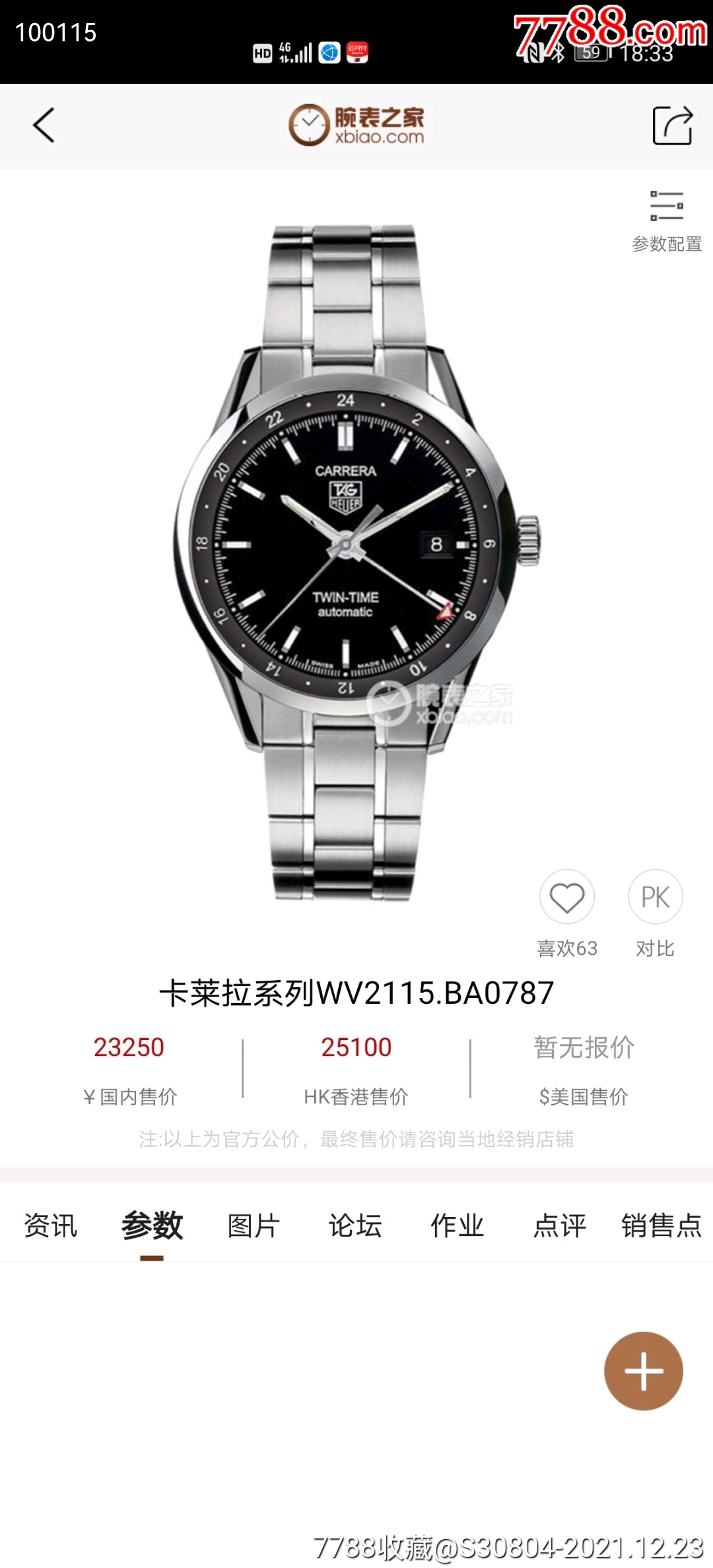Switch to the 图片 tab
The width and height of the screenshot is (713, 1568).
coord(254,1226)
